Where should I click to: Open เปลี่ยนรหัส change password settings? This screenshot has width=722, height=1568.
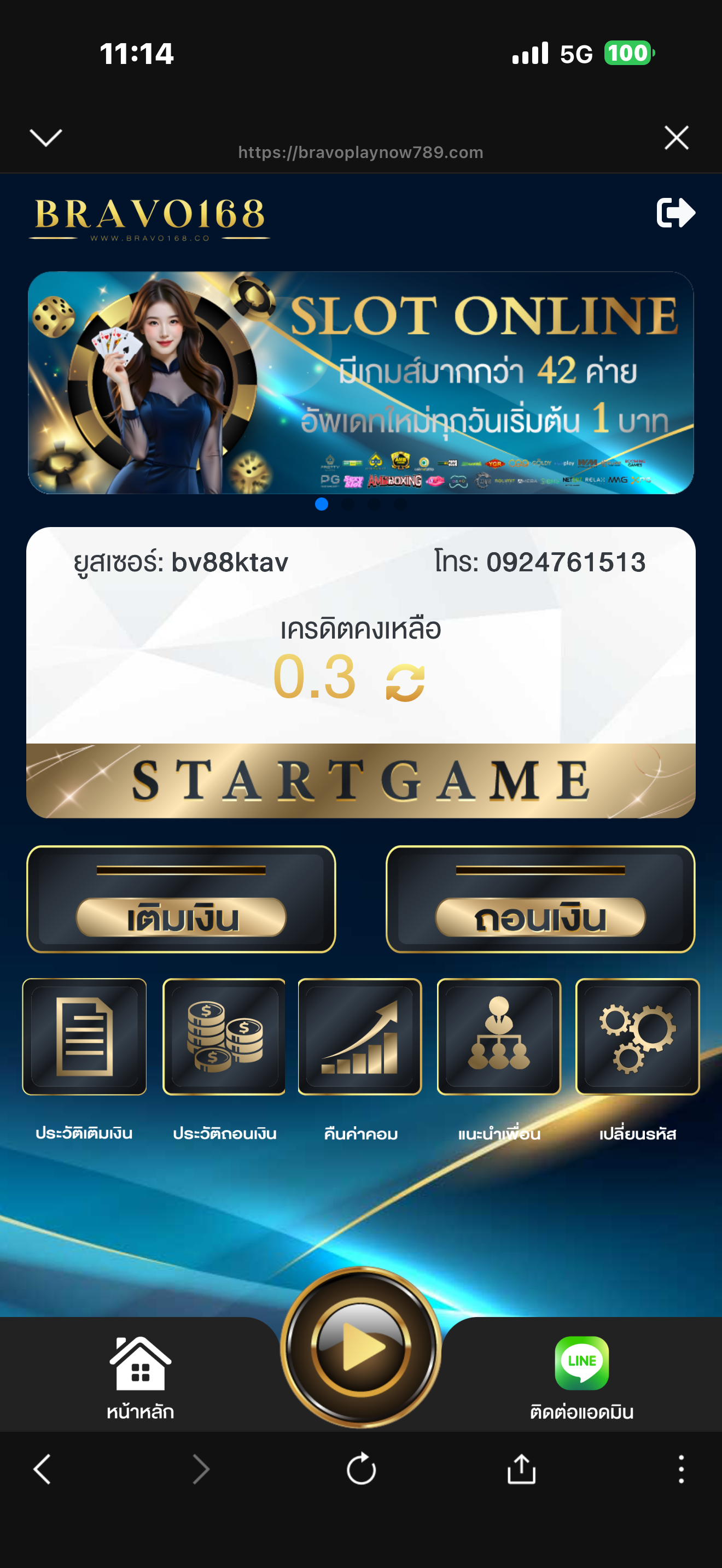637,1037
